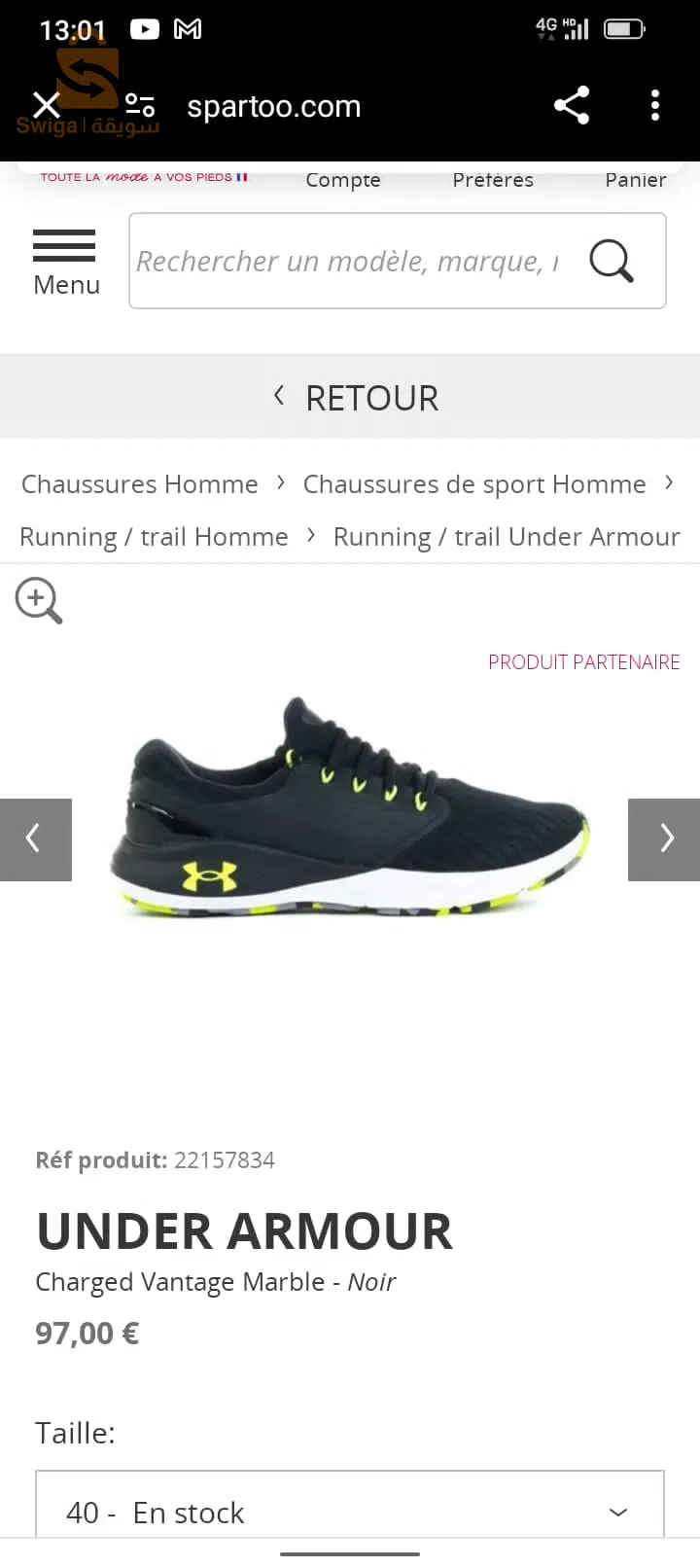
Task: Share the spartoo.com page
Action: [572, 105]
